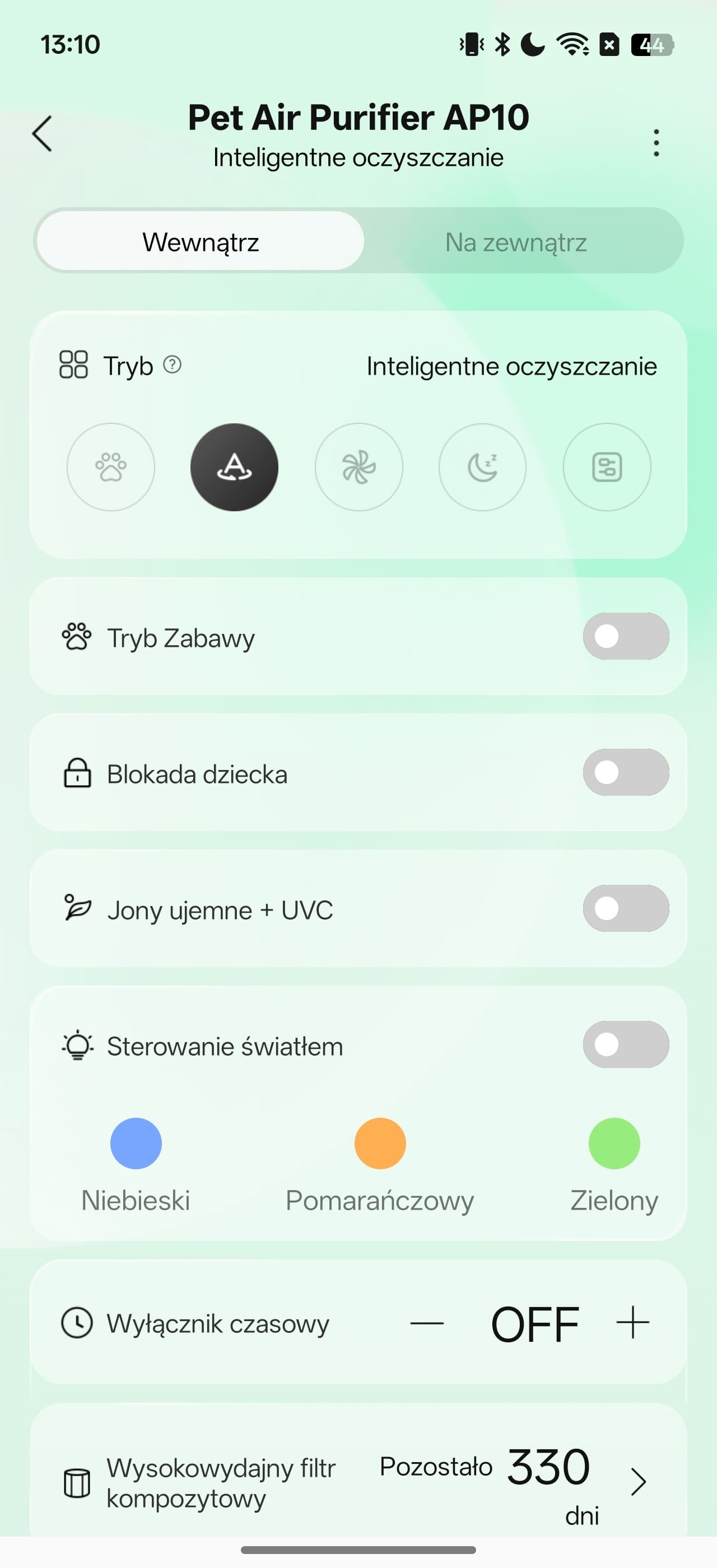The image size is (717, 1568).
Task: Turn on Blokada dziecka
Action: [625, 772]
